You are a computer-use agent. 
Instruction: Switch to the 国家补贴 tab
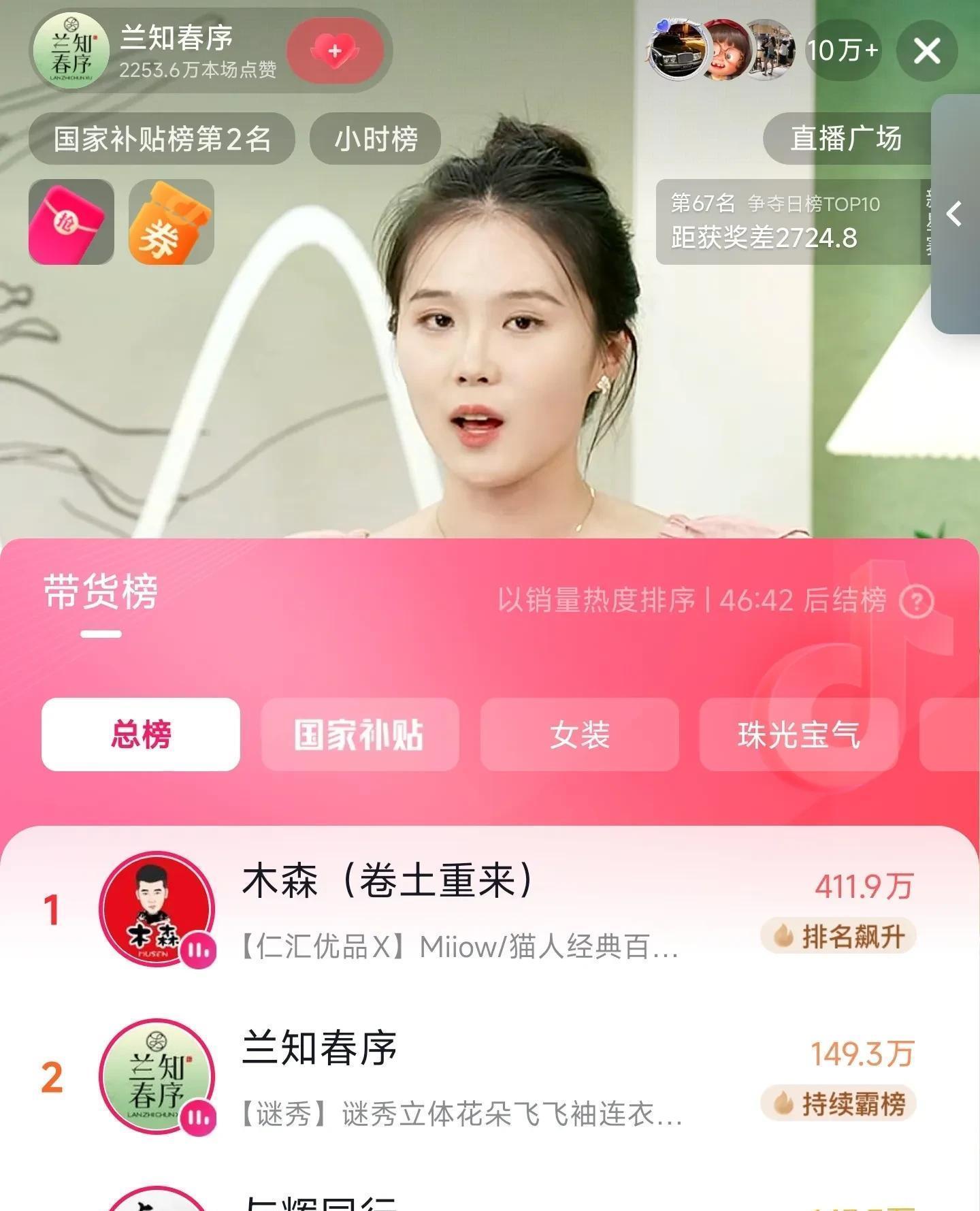pyautogui.click(x=360, y=734)
